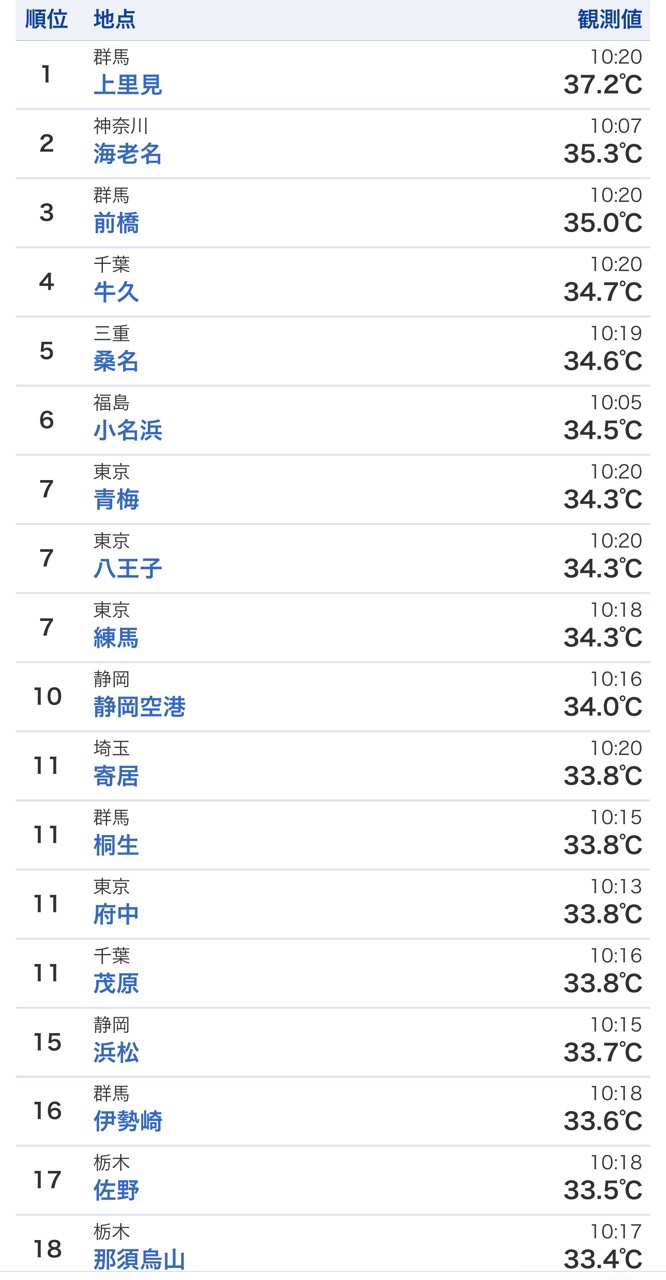Viewport: 666px width, 1280px height.
Task: Open the 那須烏山 link
Action: (139, 1259)
